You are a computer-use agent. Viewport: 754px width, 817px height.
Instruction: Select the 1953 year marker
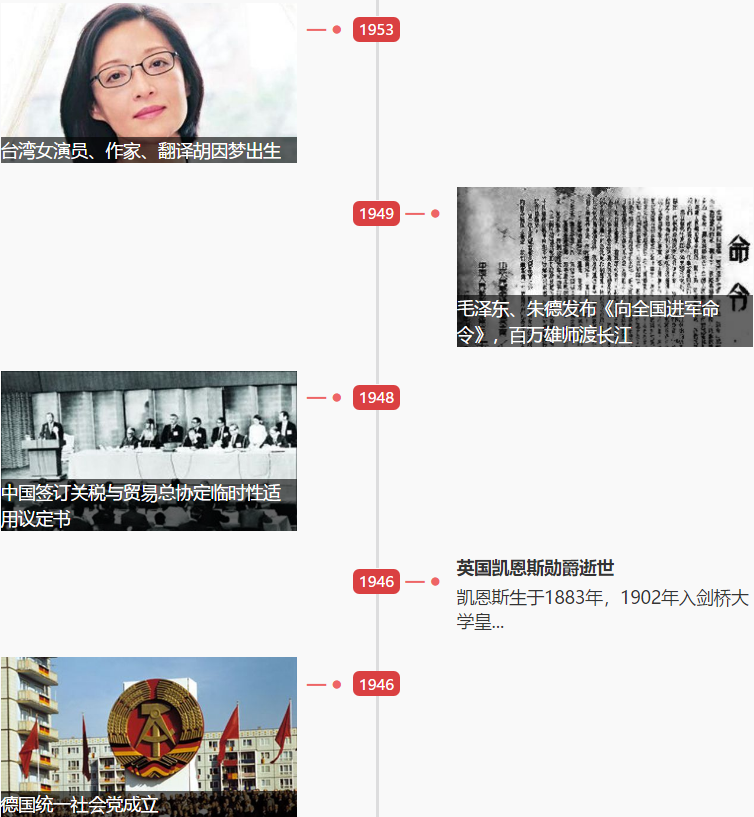click(x=376, y=30)
